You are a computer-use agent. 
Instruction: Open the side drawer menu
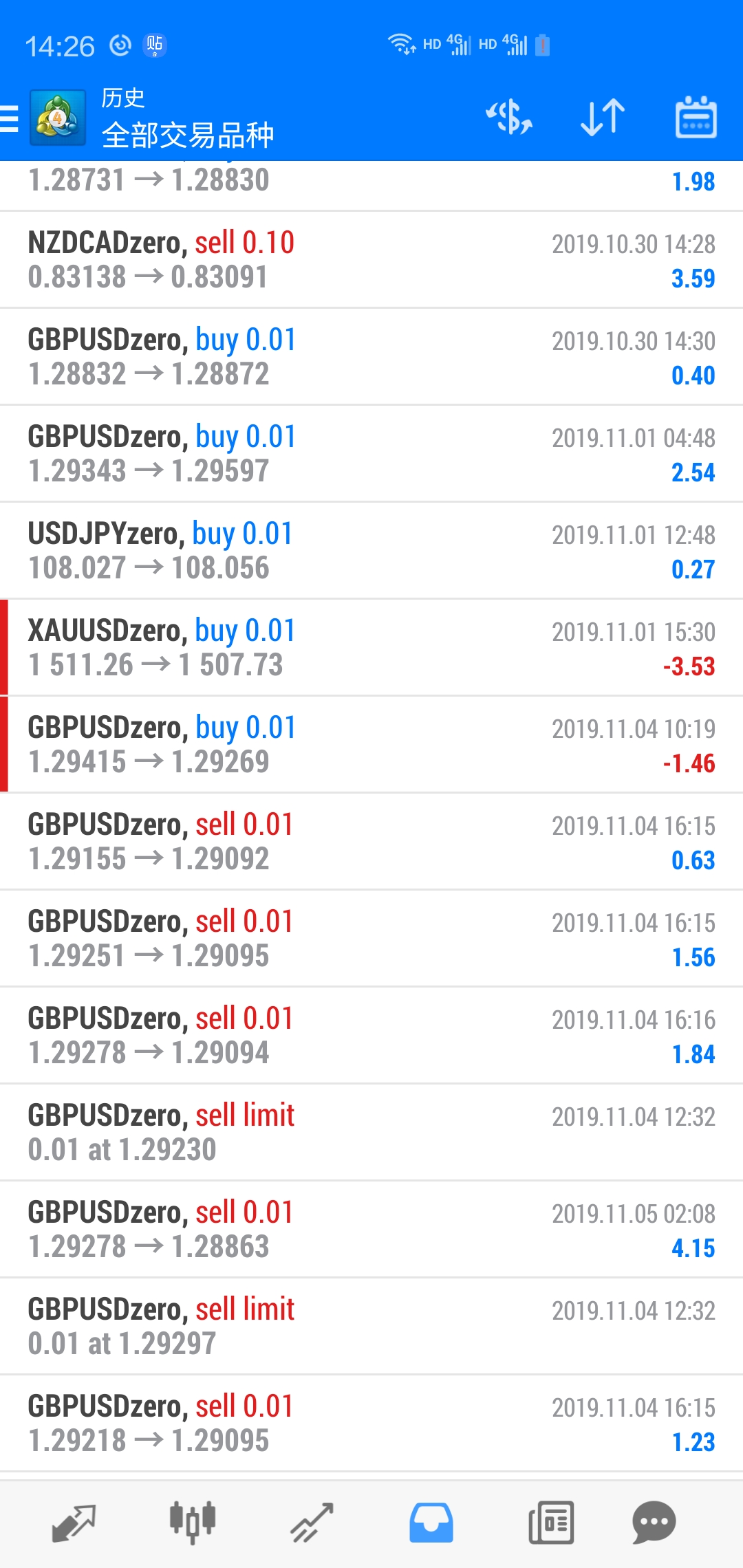[10, 118]
